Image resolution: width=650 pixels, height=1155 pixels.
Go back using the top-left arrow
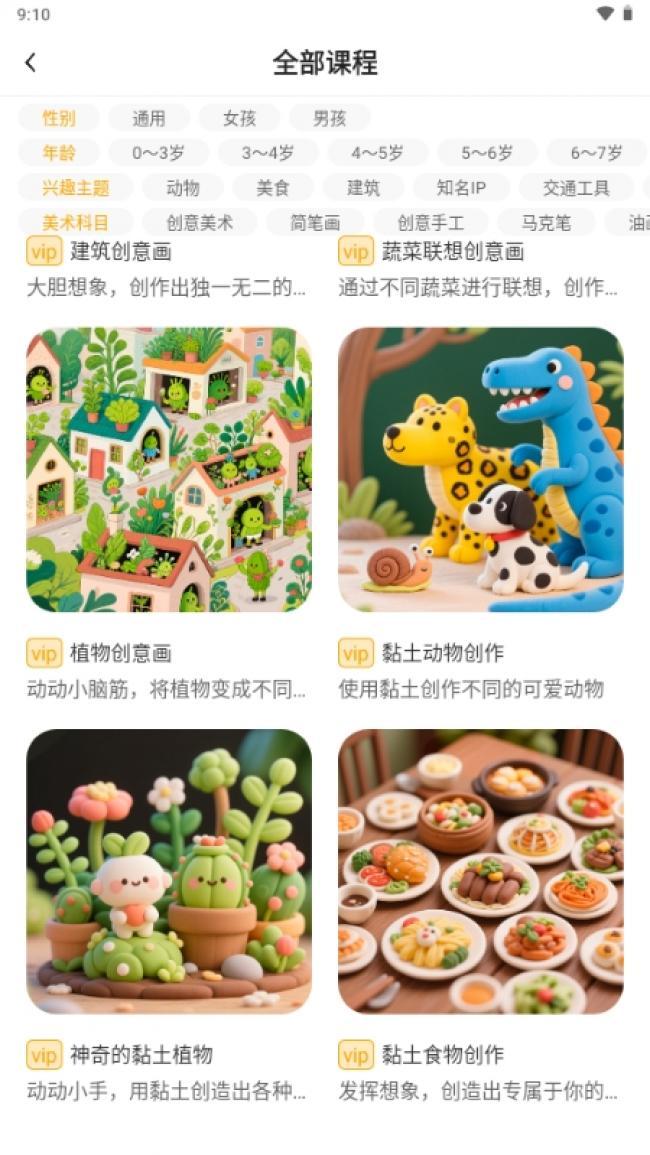[x=30, y=63]
